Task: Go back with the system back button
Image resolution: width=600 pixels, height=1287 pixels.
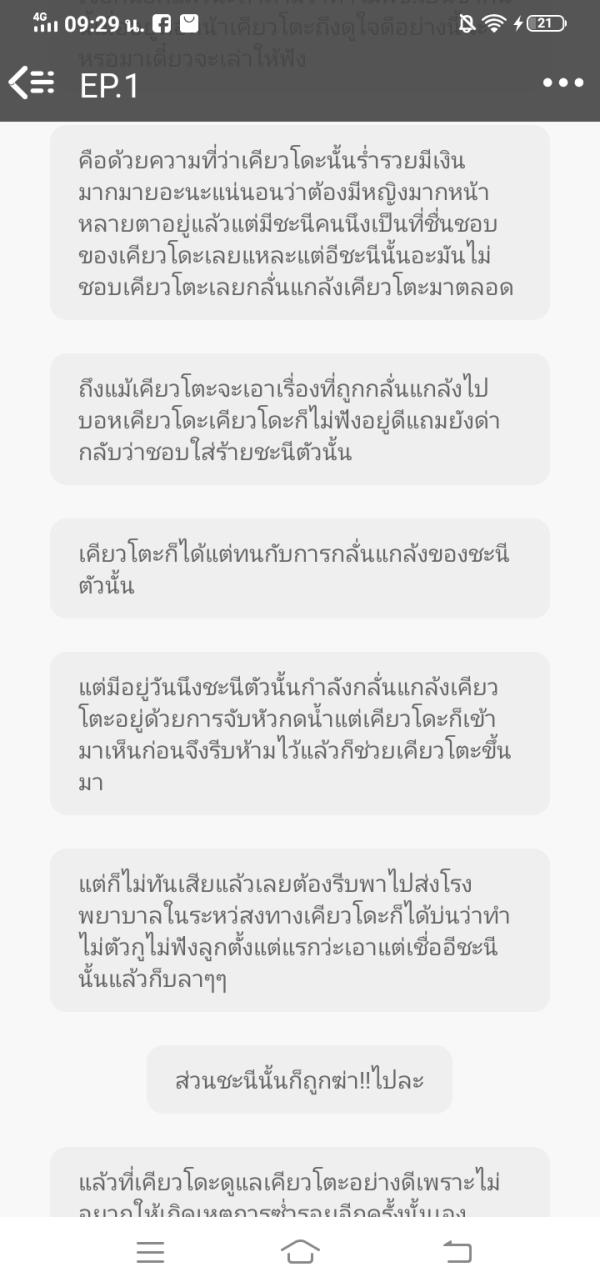Action: [x=456, y=1251]
